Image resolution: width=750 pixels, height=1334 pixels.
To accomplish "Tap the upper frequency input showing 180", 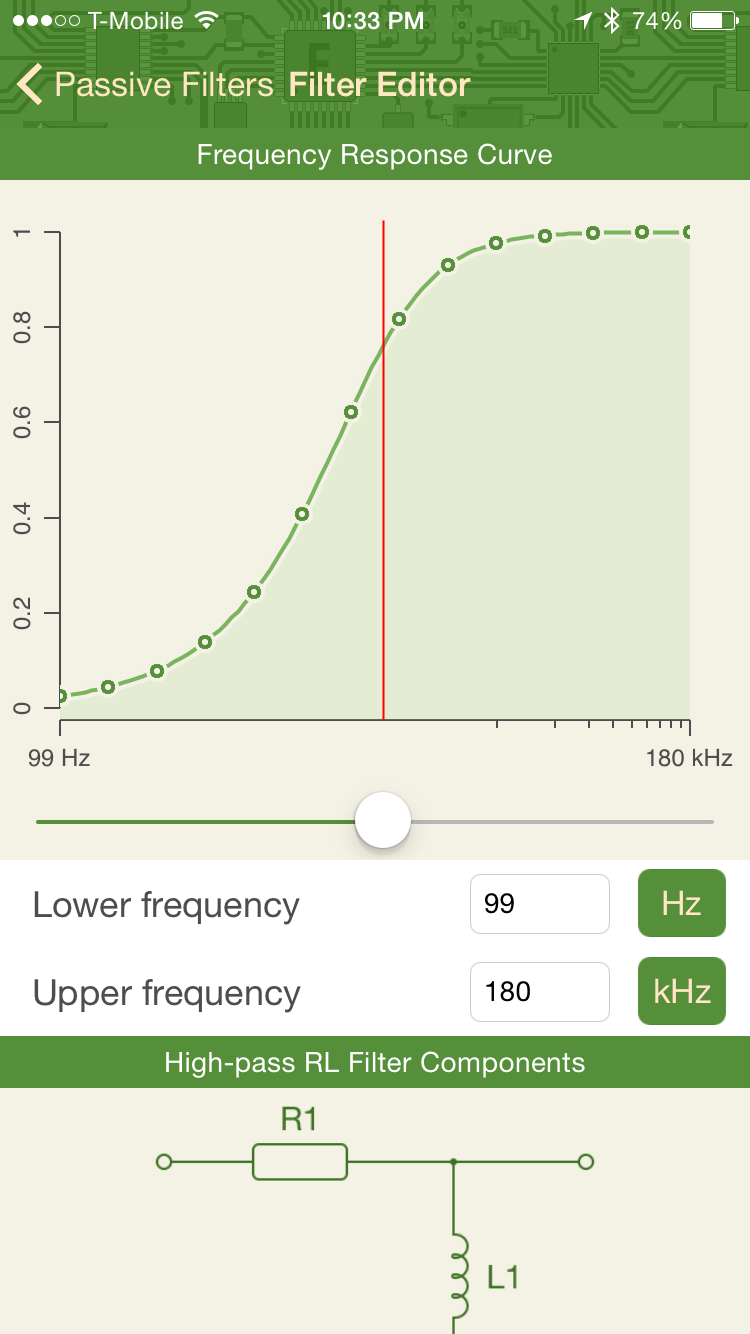I will pyautogui.click(x=539, y=991).
